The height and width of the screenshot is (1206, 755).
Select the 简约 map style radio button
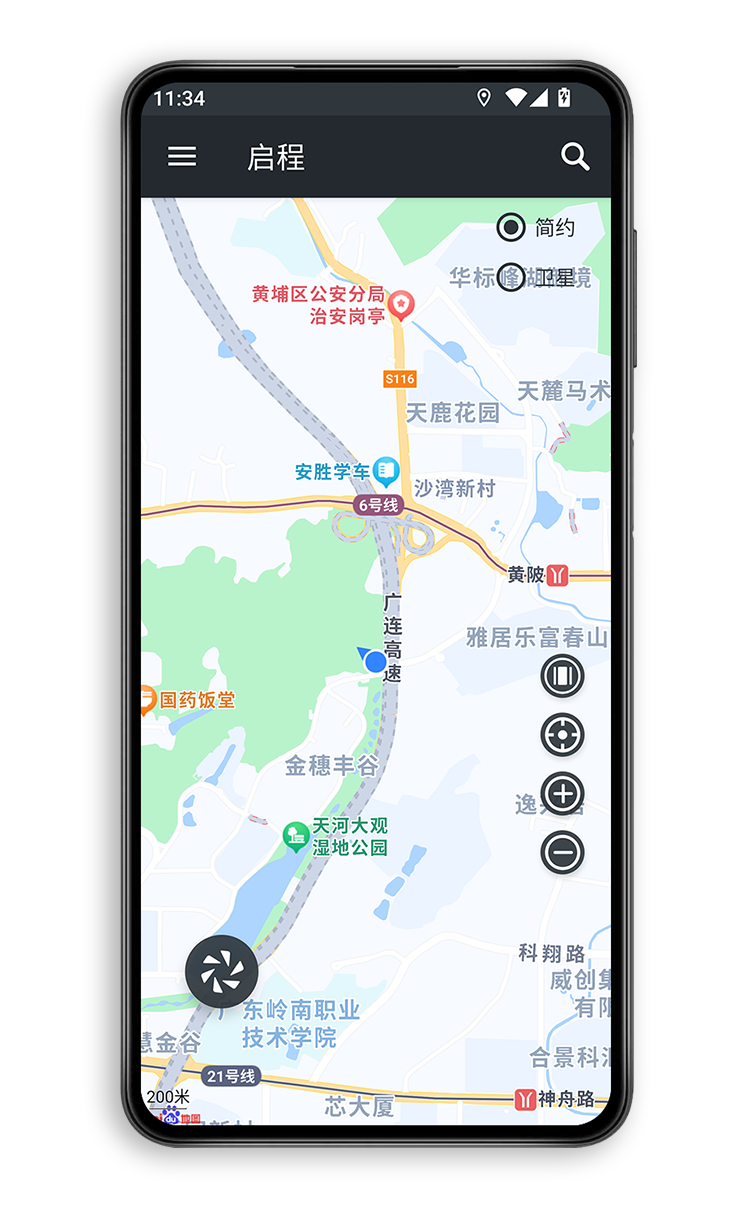513,228
